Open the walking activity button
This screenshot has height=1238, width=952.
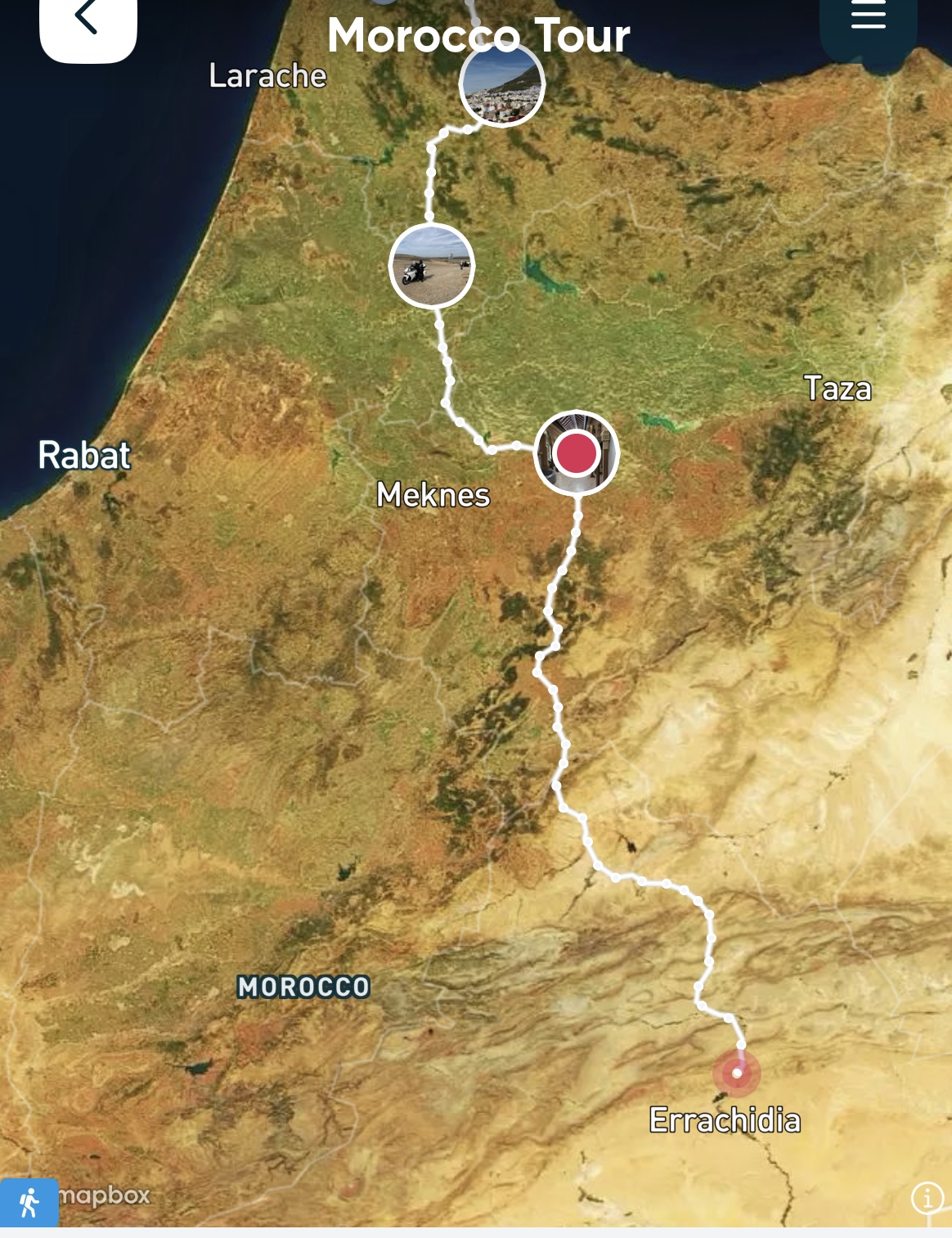pos(29,1202)
